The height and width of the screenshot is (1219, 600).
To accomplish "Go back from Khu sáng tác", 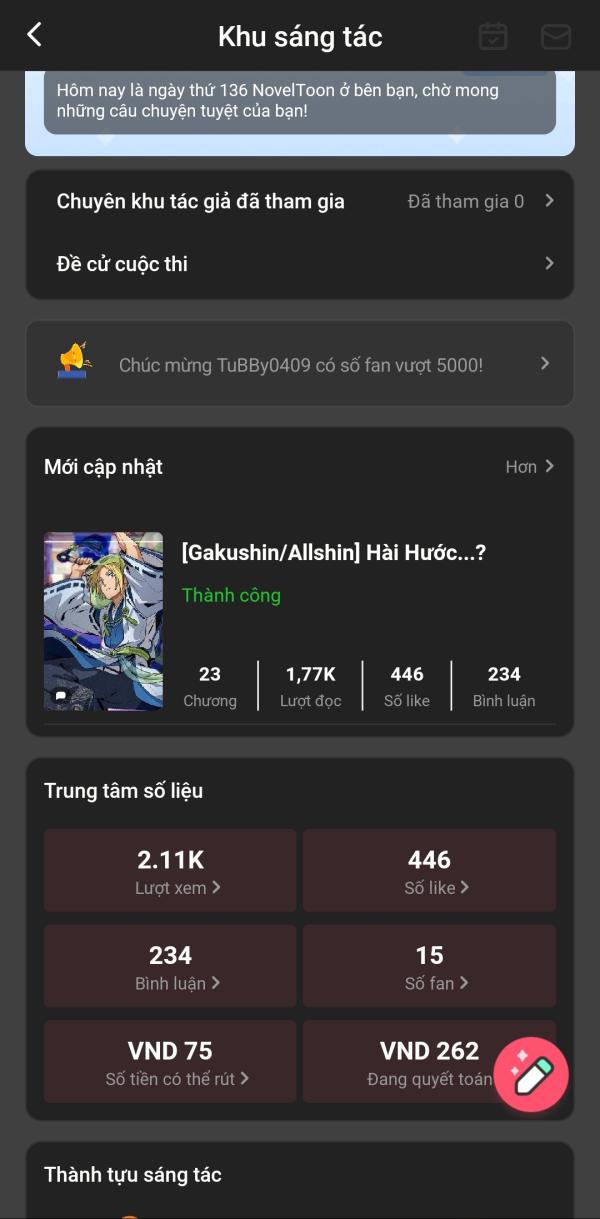I will point(35,35).
